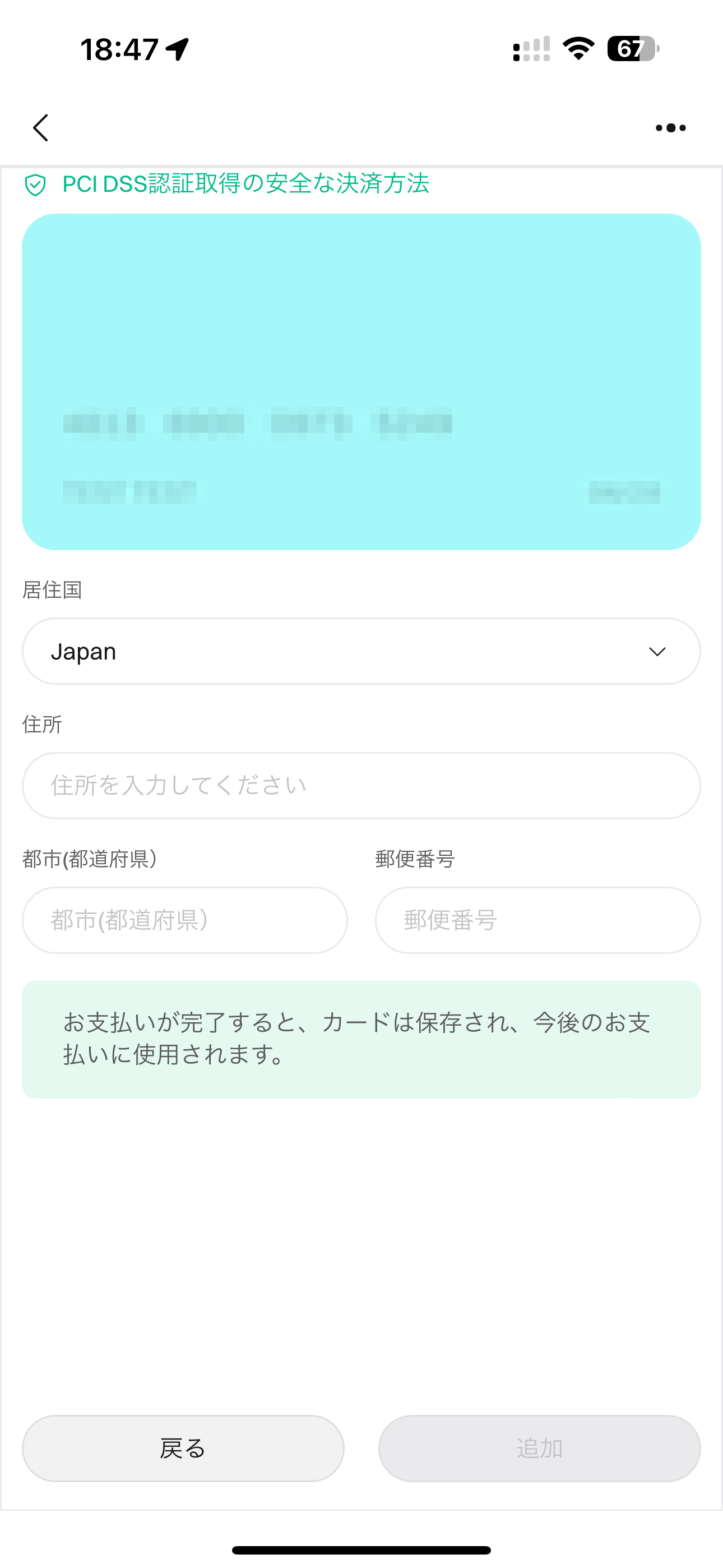The height and width of the screenshot is (1568, 723).
Task: Focus the 住所 address input field
Action: point(361,785)
